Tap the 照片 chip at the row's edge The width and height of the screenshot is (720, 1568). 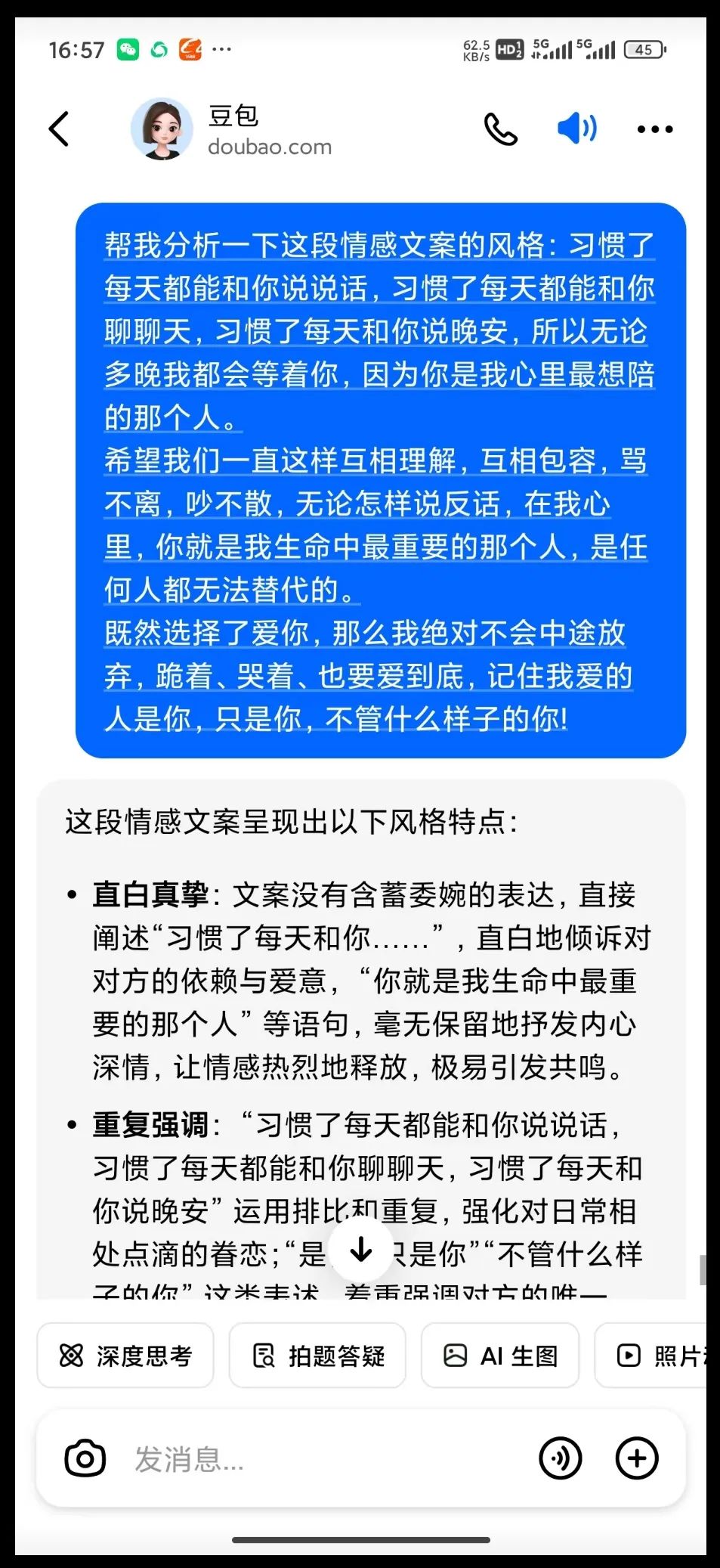[x=657, y=1356]
